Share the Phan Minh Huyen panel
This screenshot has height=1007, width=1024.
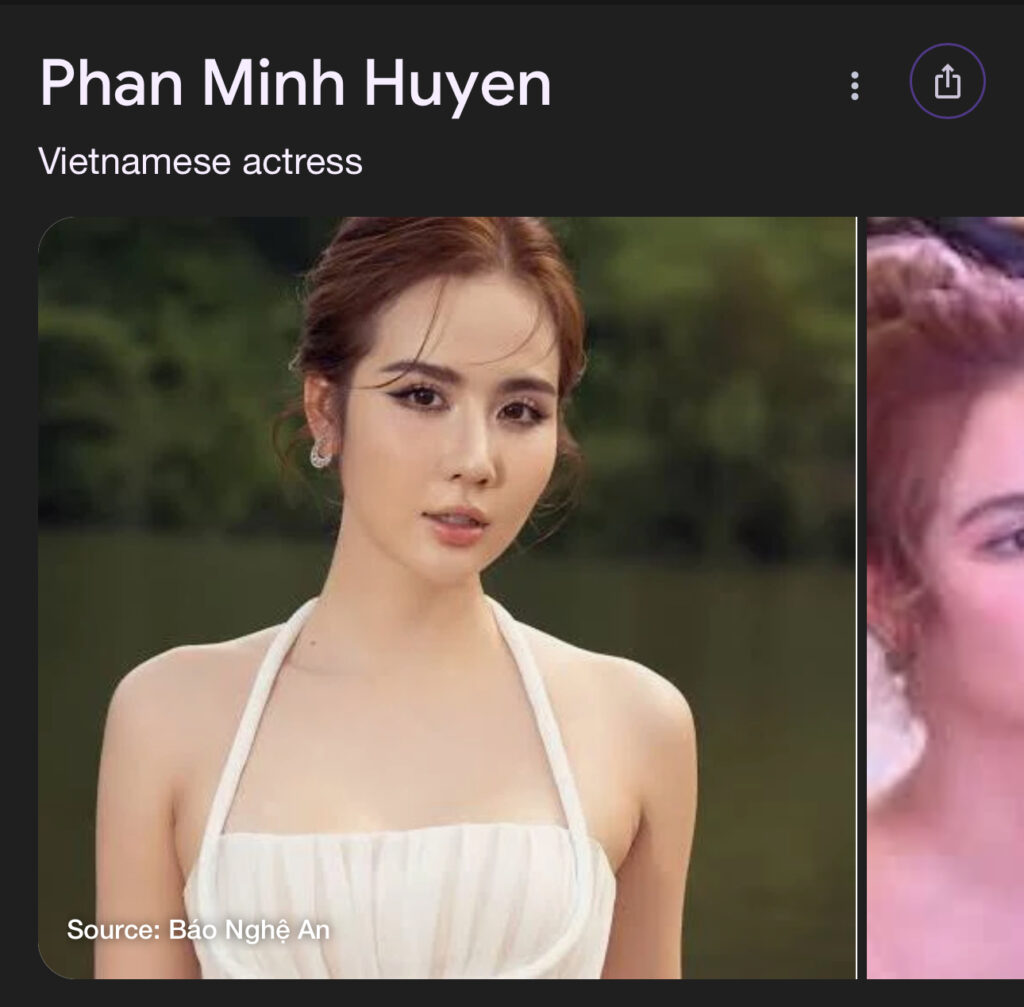947,83
